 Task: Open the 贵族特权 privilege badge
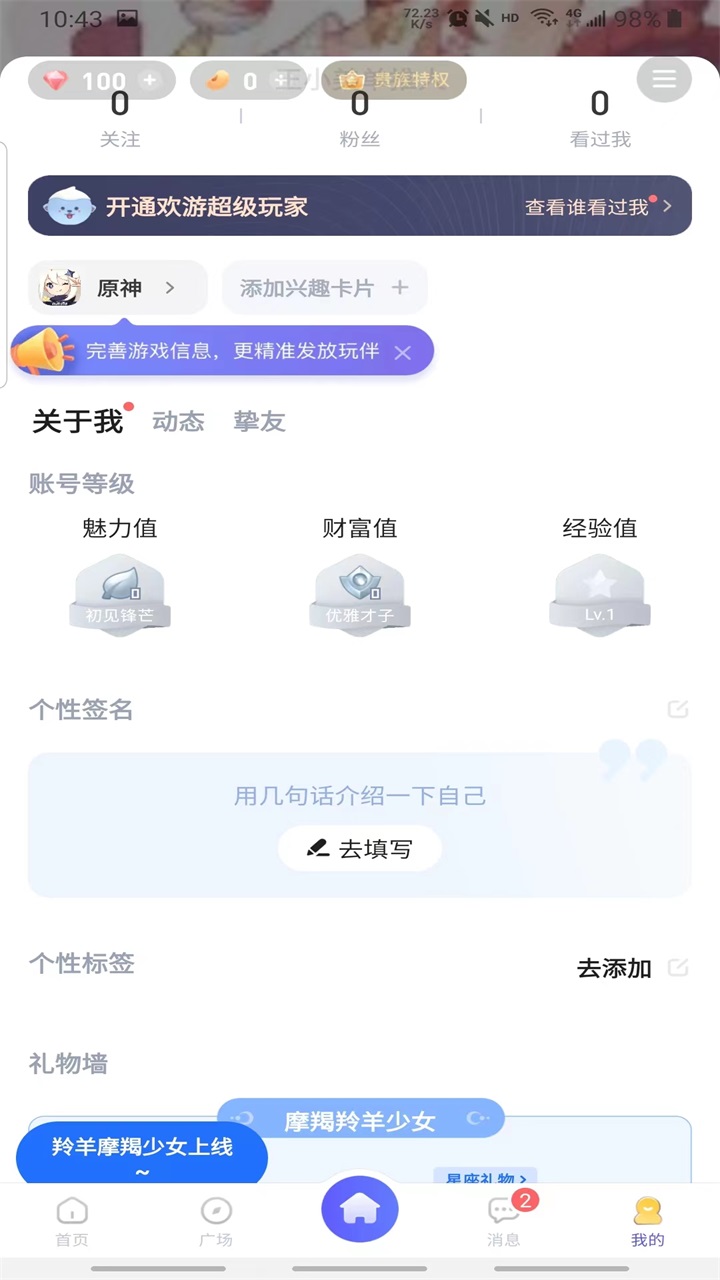(x=395, y=80)
